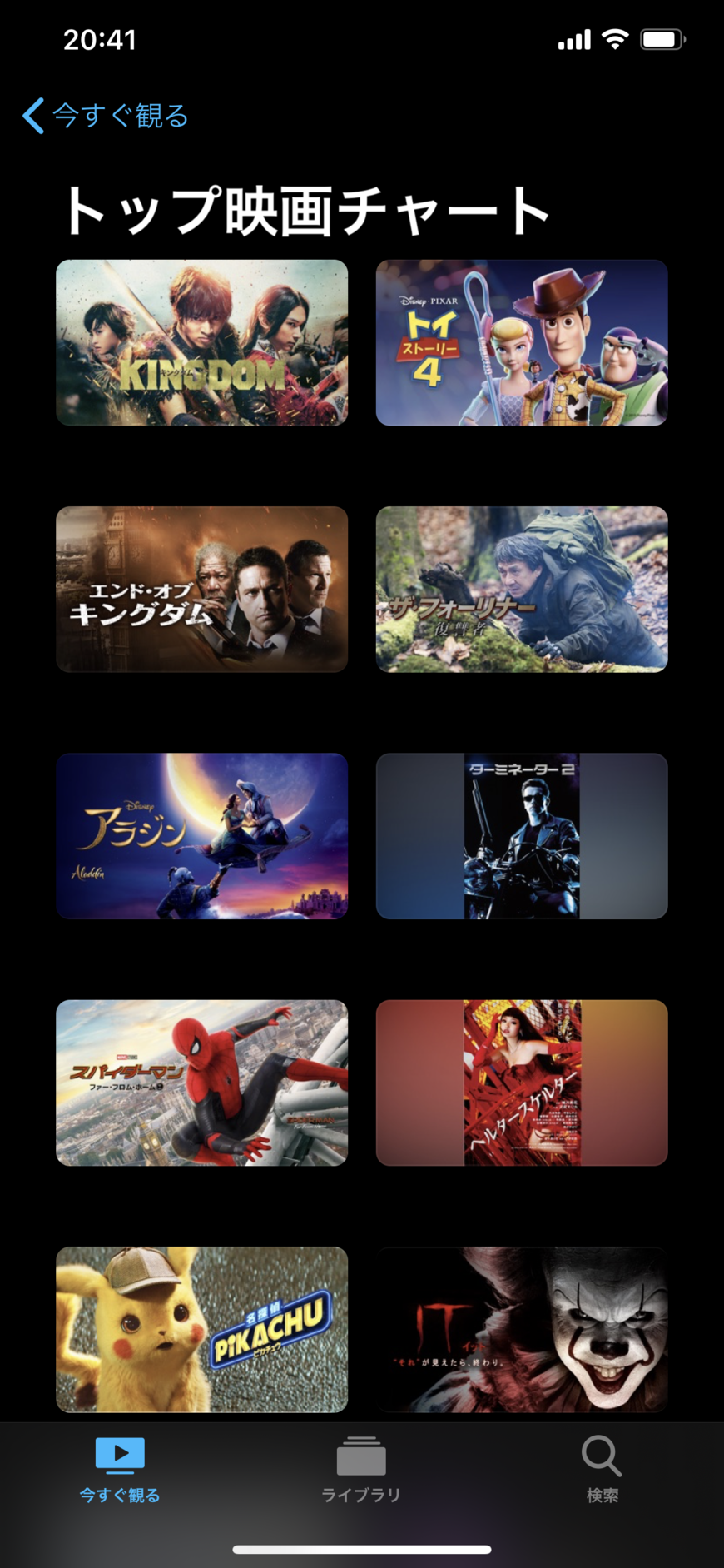Open the アラジン movie tile

click(x=202, y=836)
